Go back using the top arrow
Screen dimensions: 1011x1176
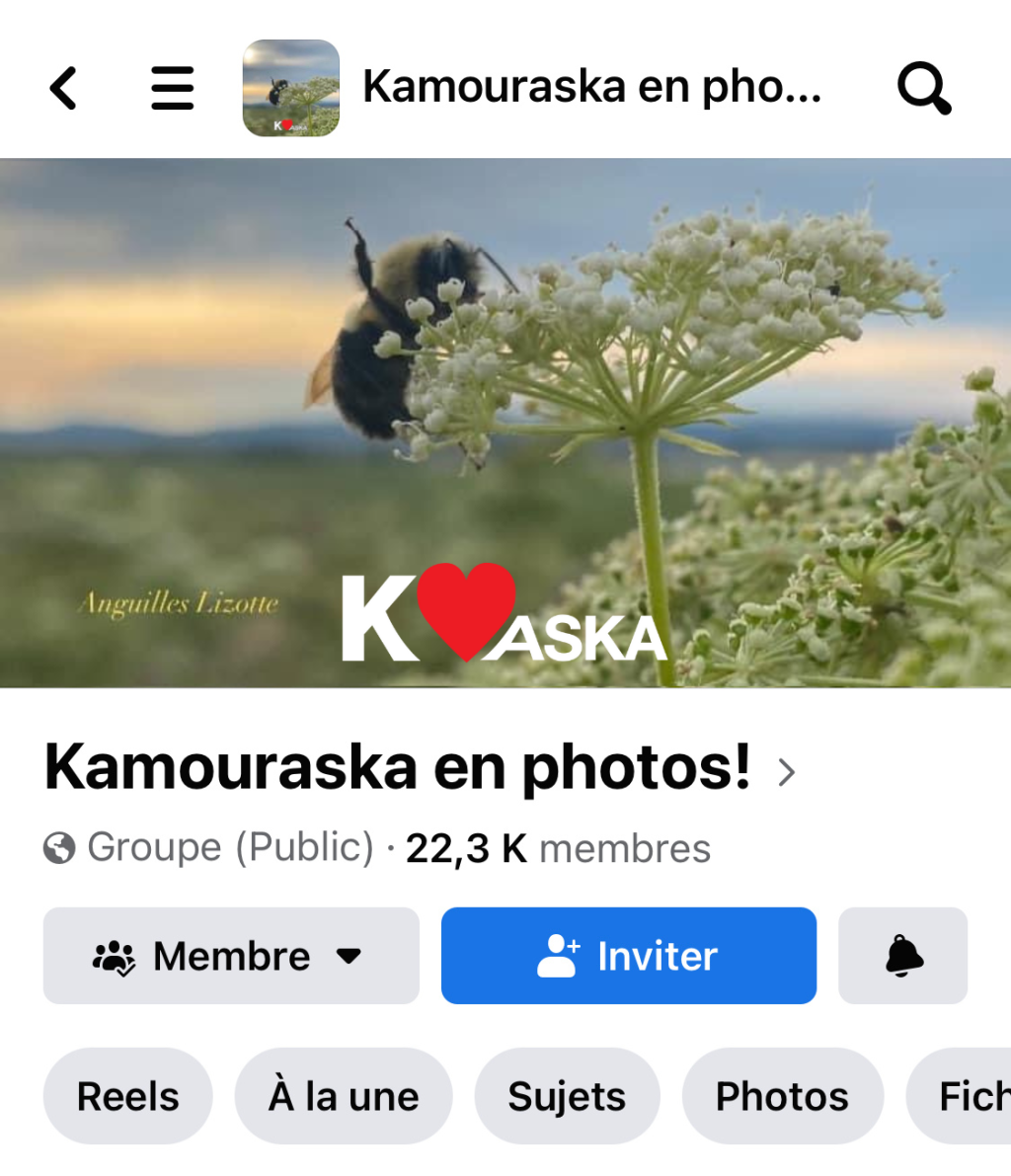click(63, 88)
